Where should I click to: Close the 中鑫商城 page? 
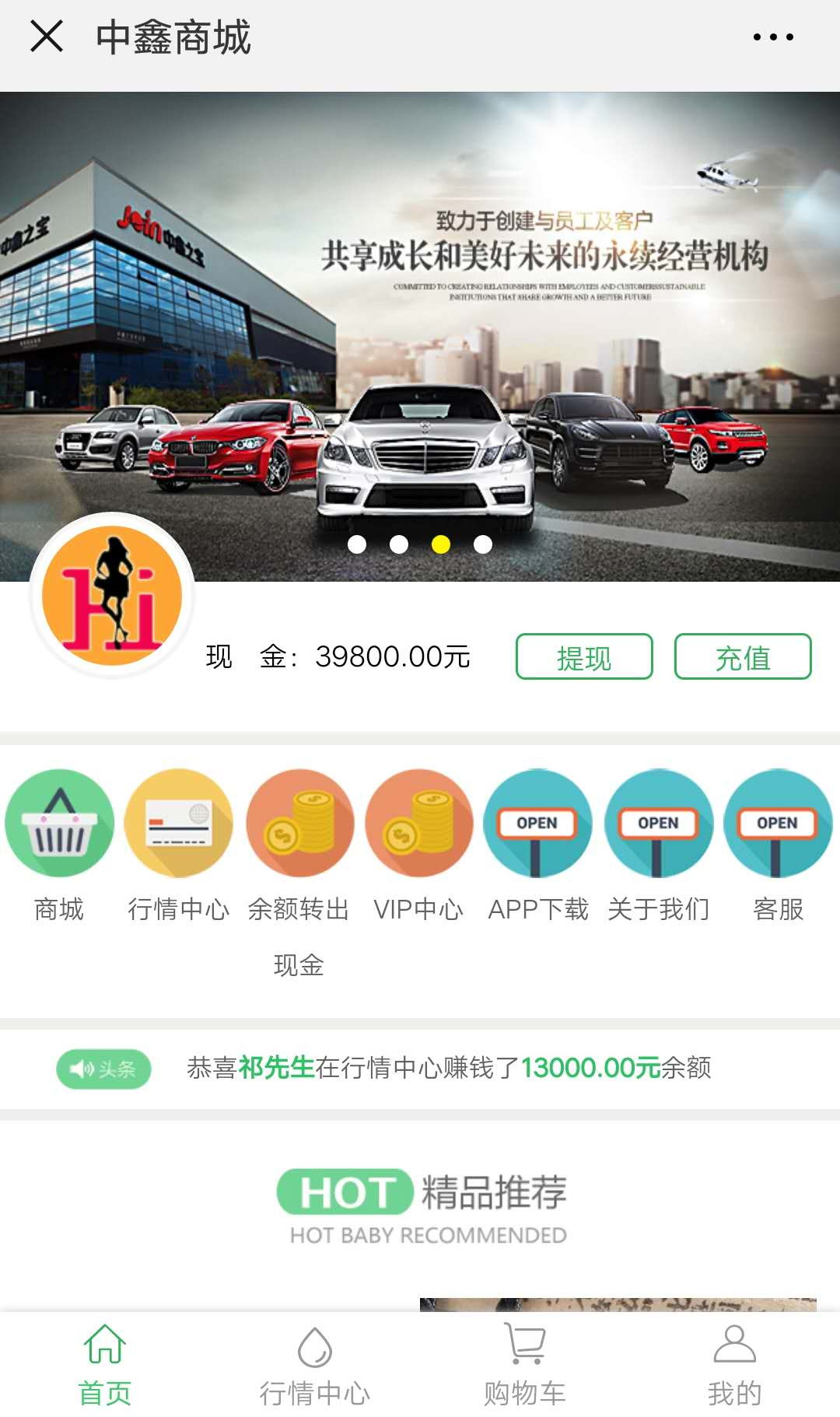pos(46,37)
